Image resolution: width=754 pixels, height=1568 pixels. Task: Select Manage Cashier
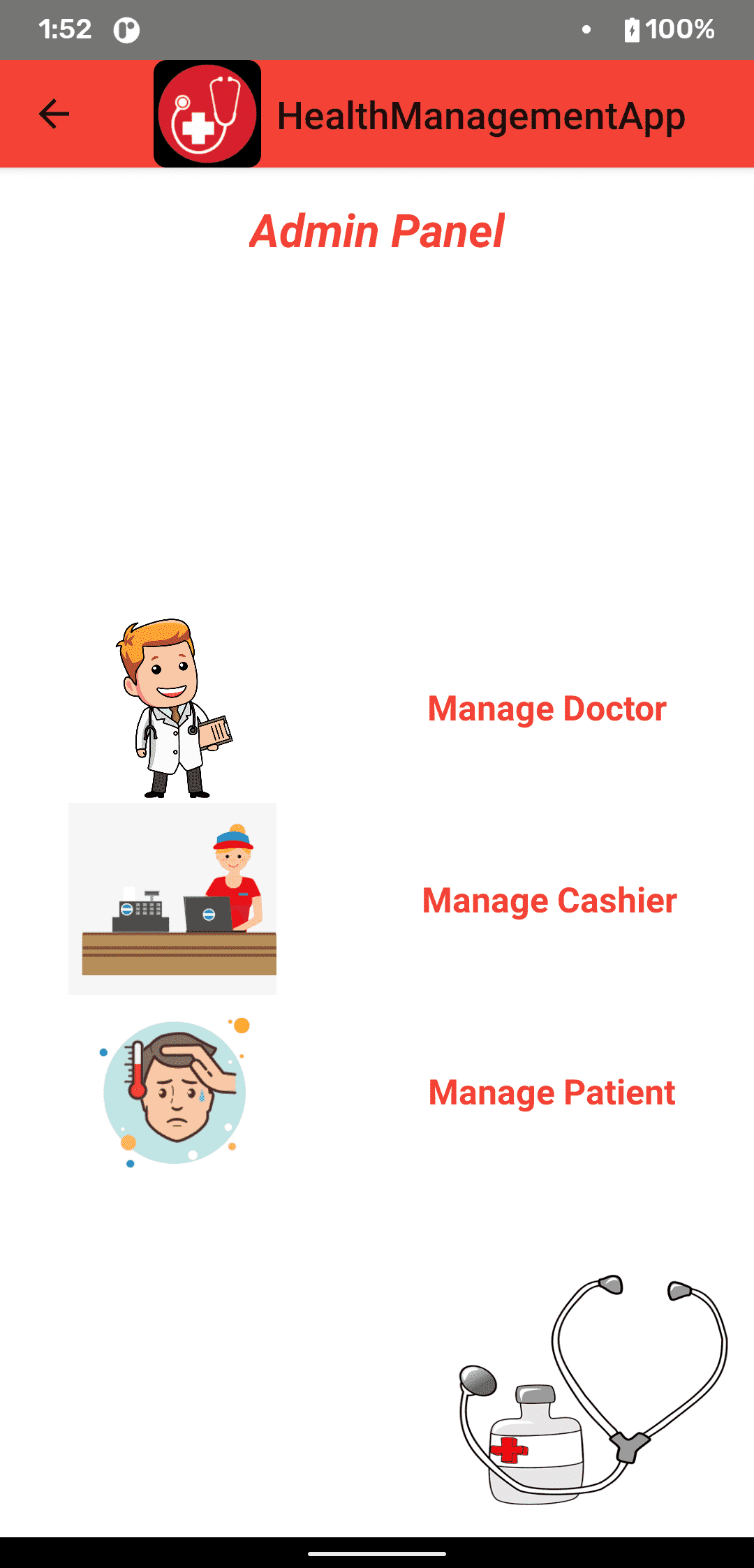pyautogui.click(x=549, y=900)
